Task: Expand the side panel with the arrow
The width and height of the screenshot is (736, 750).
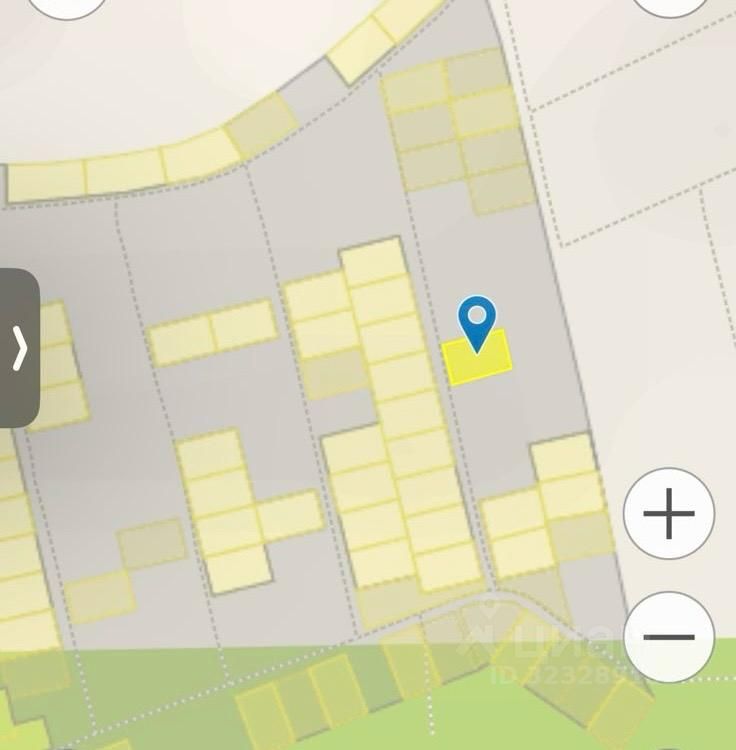Action: (x=19, y=348)
